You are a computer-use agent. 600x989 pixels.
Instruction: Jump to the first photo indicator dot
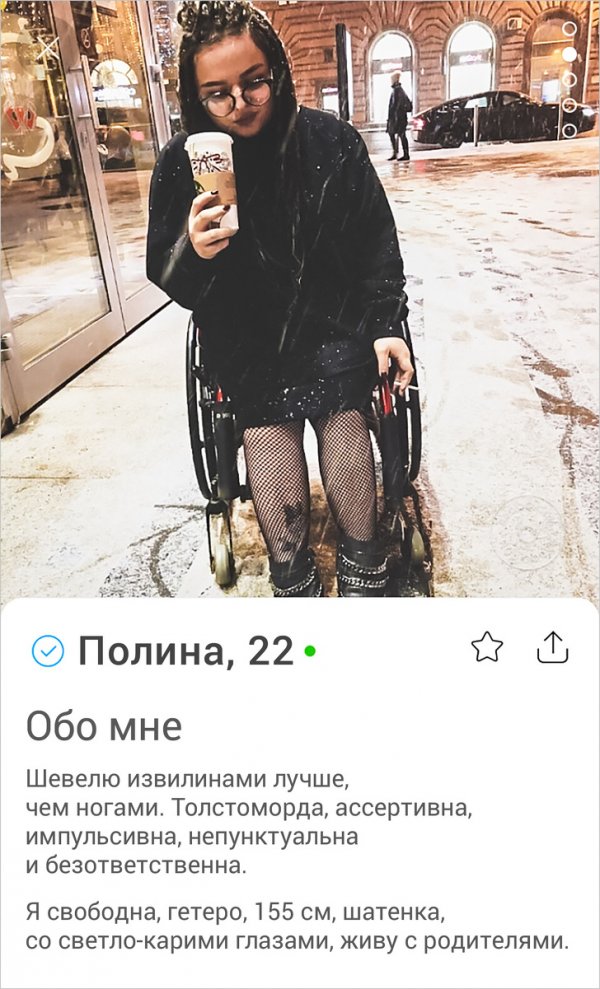[570, 29]
